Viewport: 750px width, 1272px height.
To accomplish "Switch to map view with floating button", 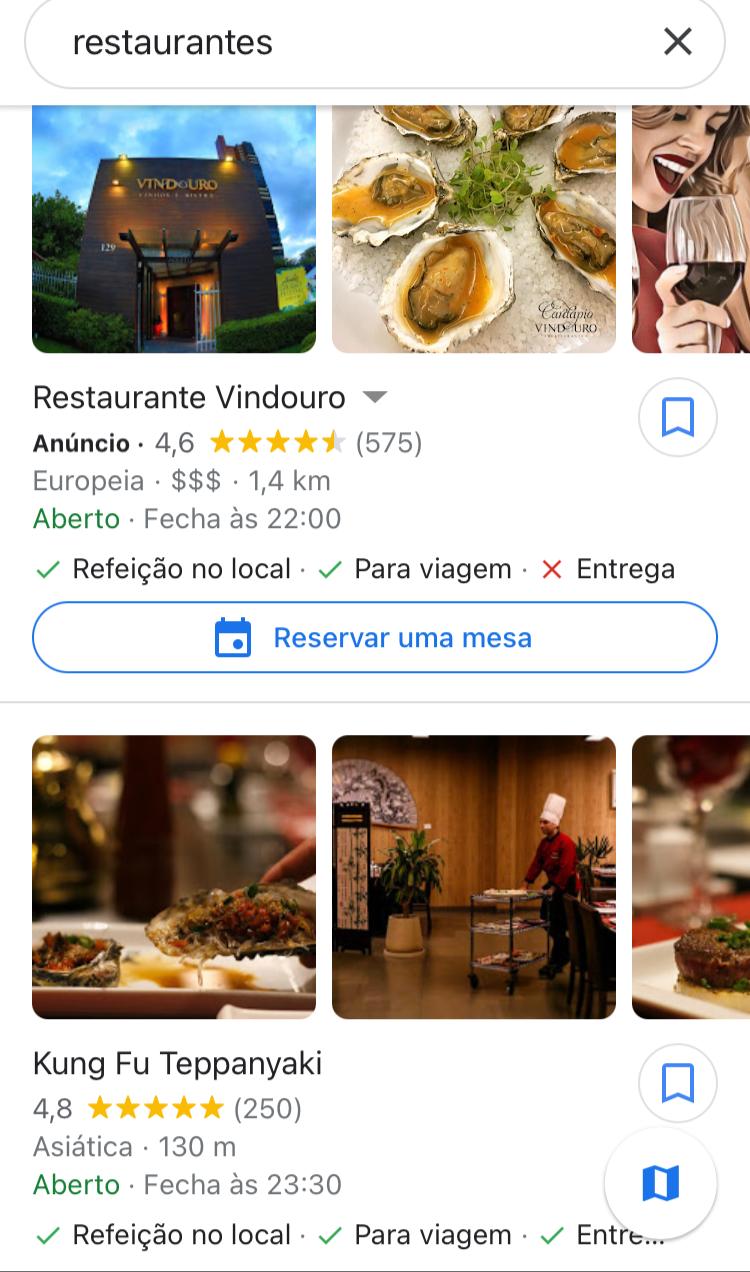I will (x=660, y=1183).
